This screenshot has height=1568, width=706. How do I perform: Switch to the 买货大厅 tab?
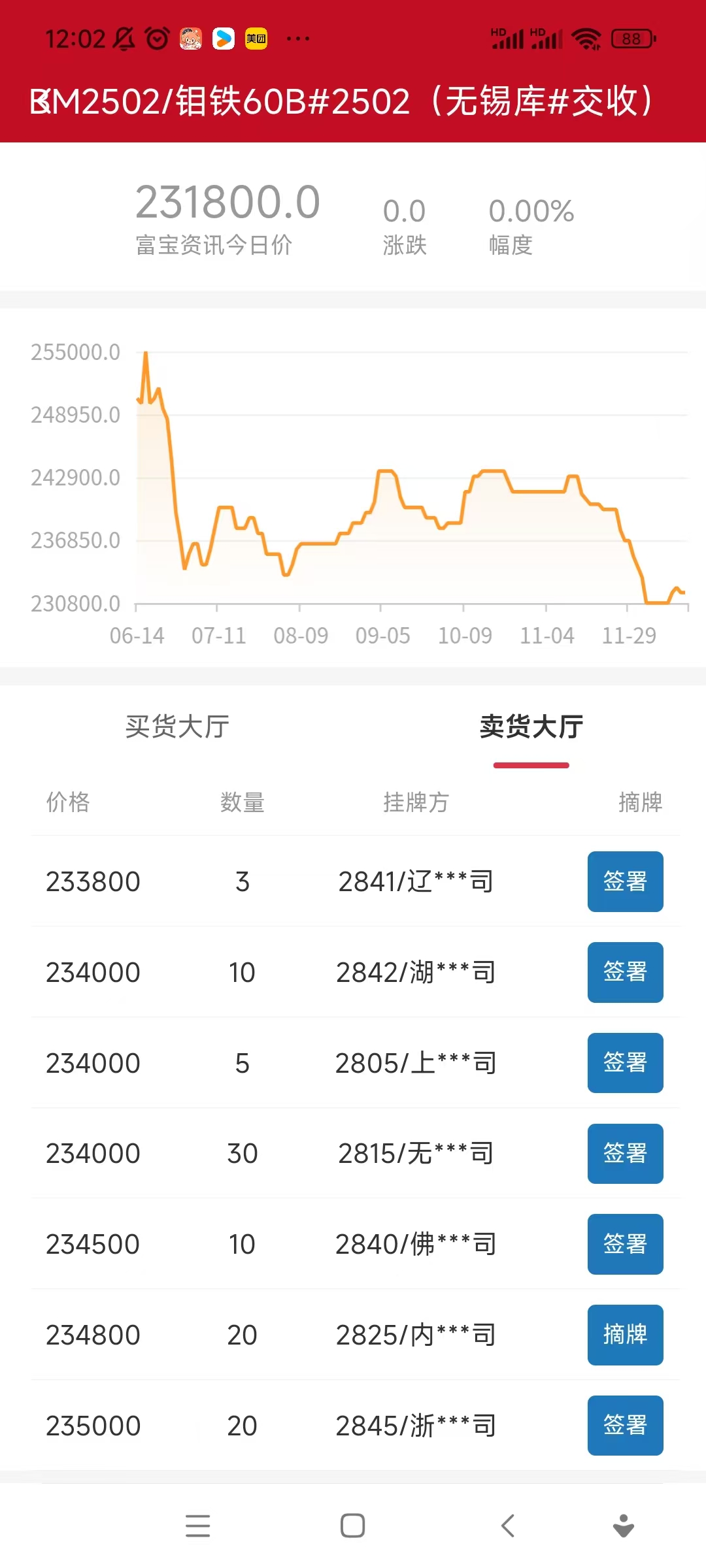coord(177,727)
